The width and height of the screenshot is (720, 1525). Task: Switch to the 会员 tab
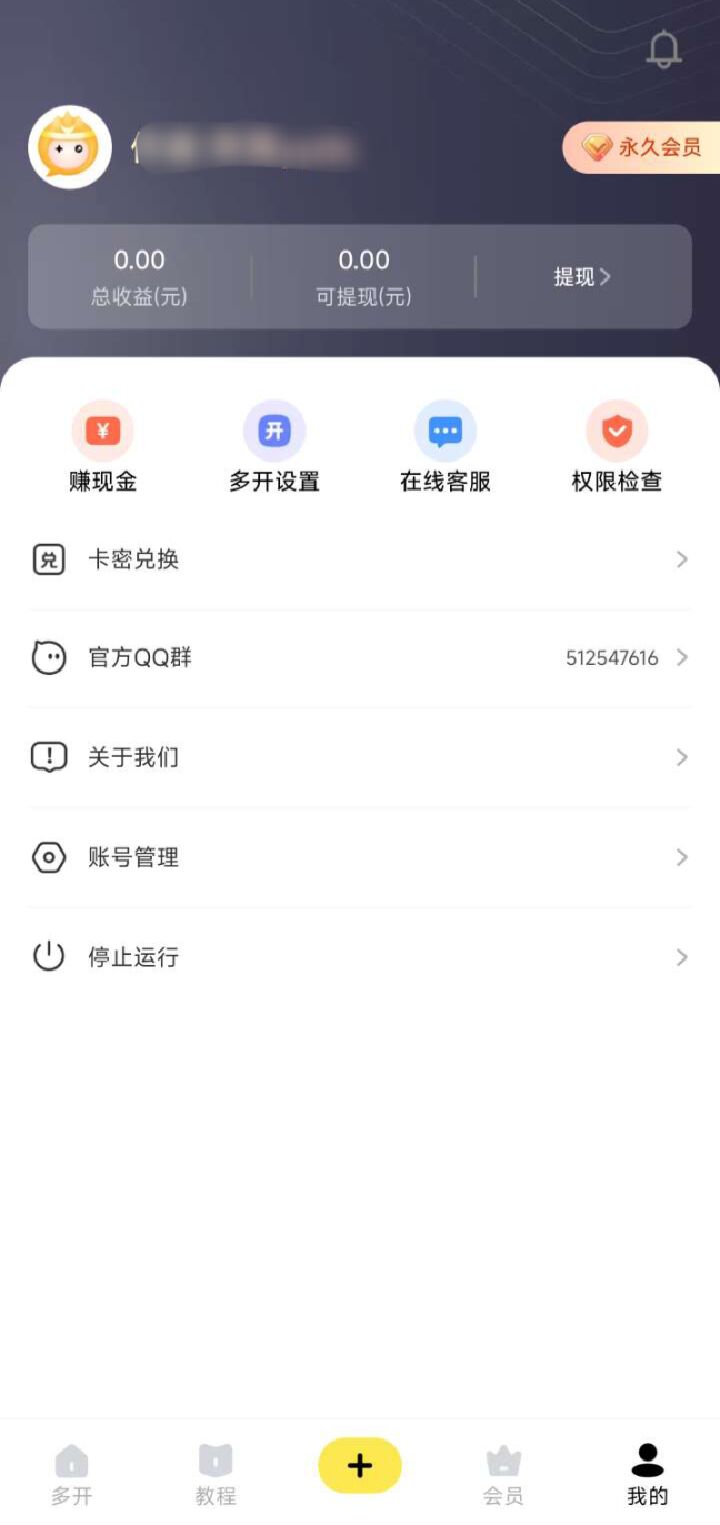[503, 1475]
